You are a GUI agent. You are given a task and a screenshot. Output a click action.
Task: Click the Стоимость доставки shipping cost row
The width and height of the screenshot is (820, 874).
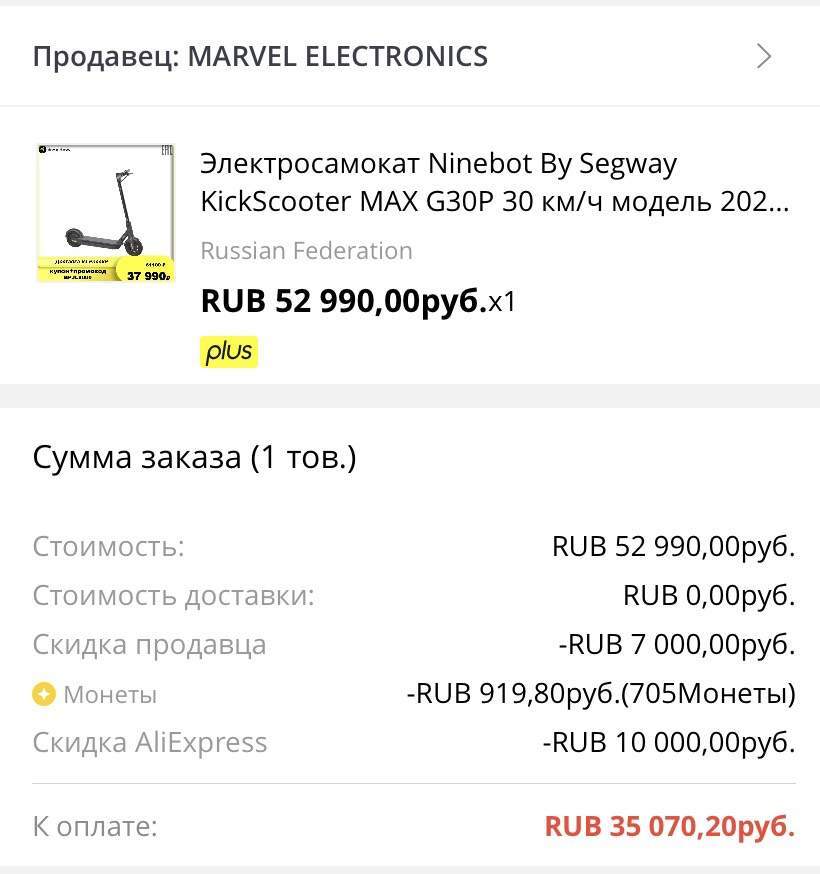pyautogui.click(x=174, y=594)
